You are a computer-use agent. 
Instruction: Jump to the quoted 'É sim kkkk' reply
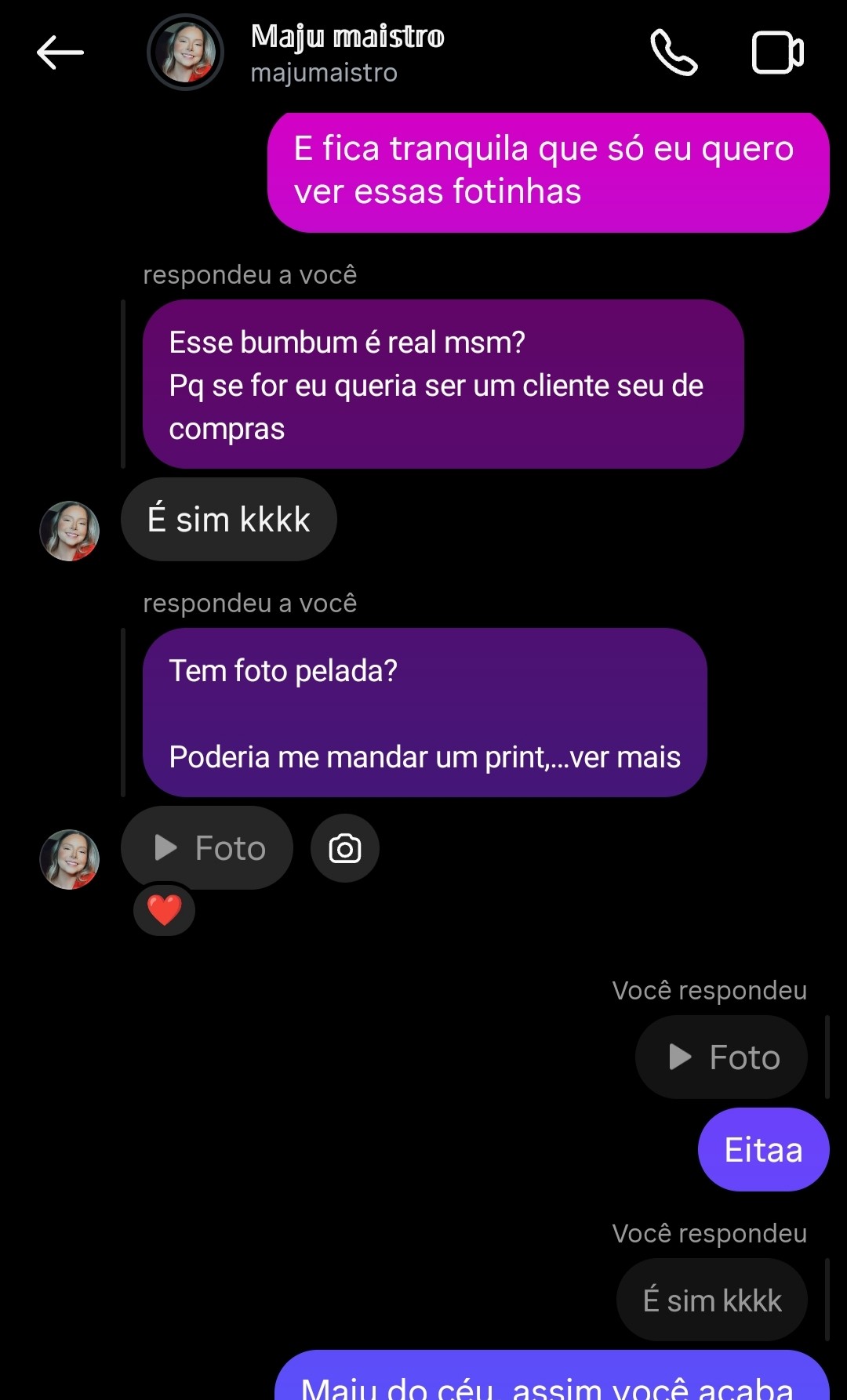click(712, 1300)
